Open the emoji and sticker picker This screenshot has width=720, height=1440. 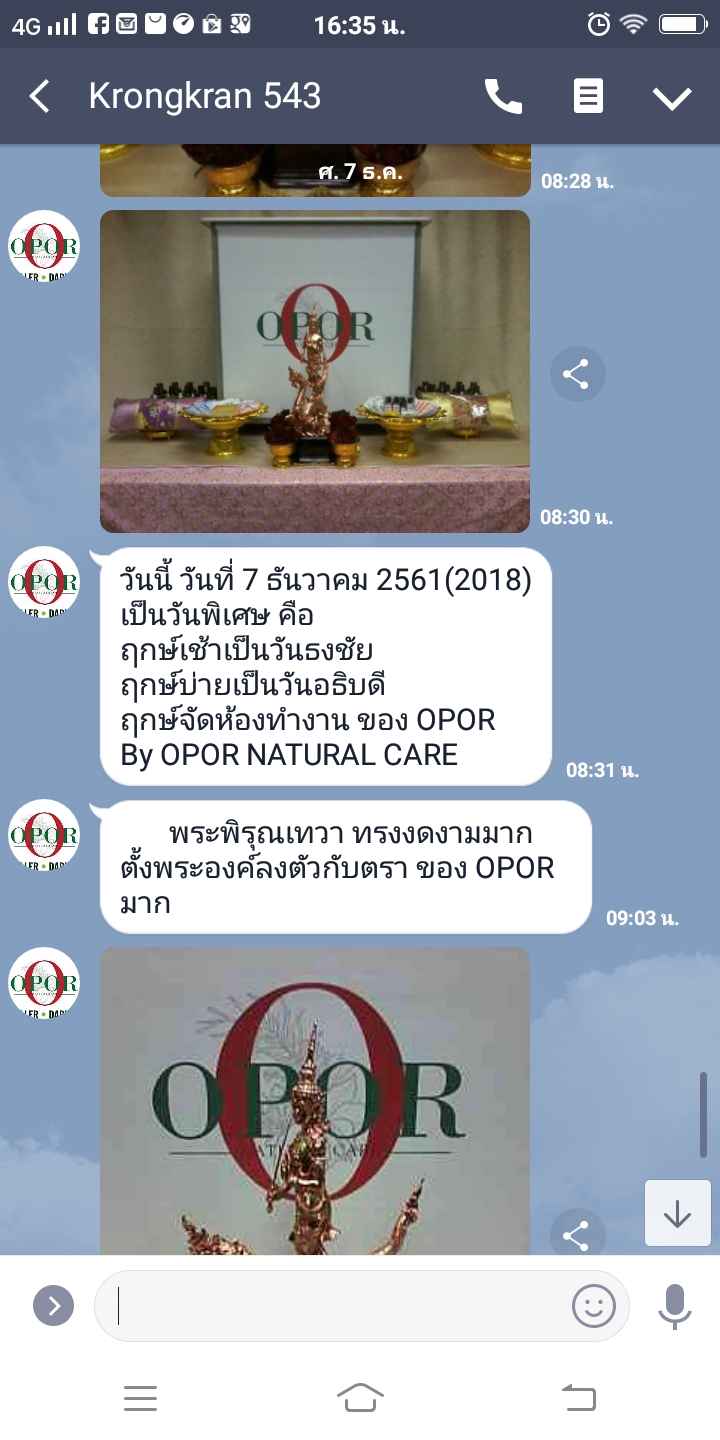point(593,1305)
